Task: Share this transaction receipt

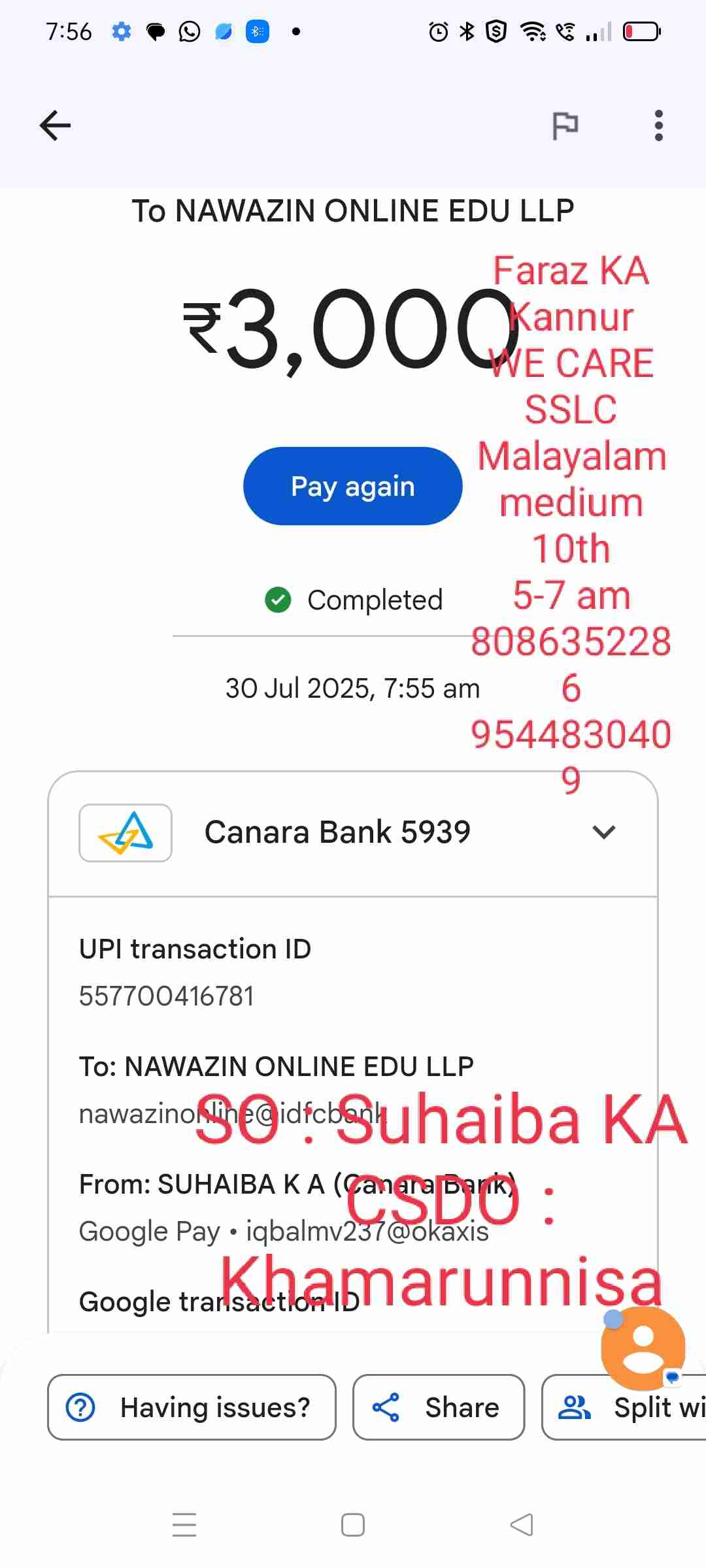Action: click(438, 1407)
